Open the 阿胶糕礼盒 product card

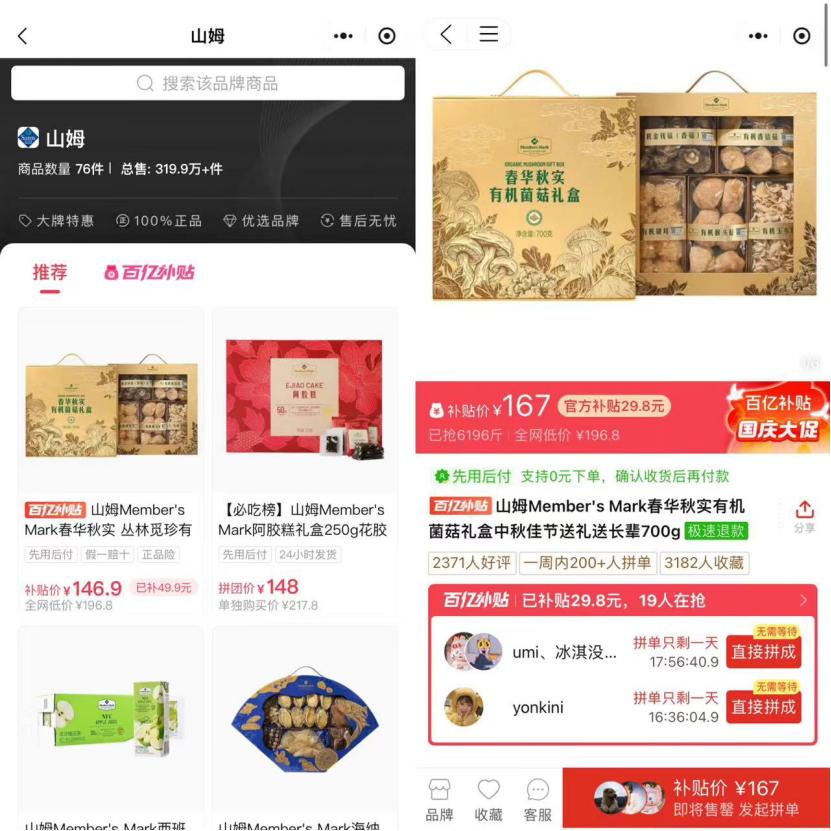click(x=304, y=460)
